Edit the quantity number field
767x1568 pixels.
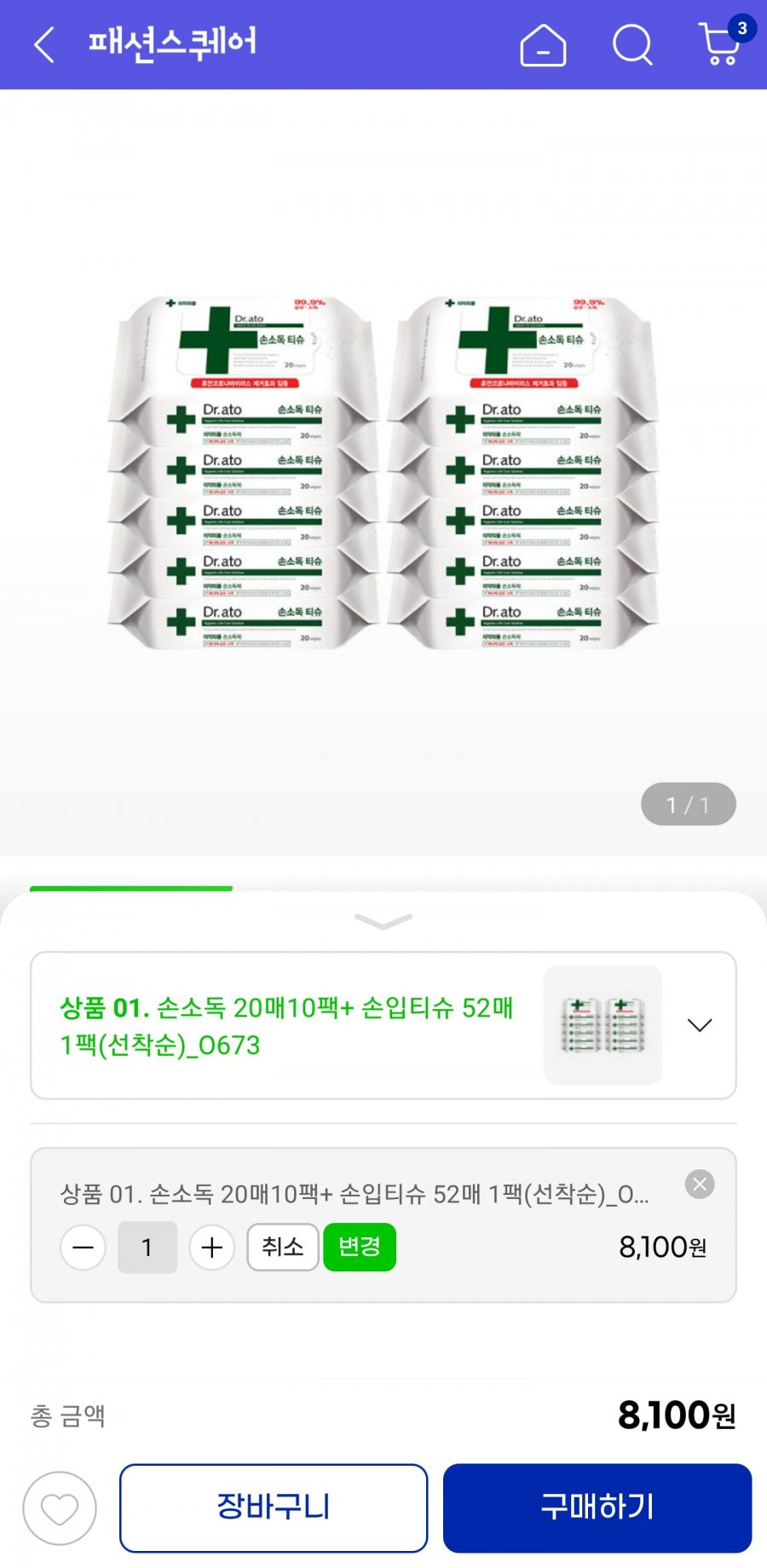pos(147,1248)
